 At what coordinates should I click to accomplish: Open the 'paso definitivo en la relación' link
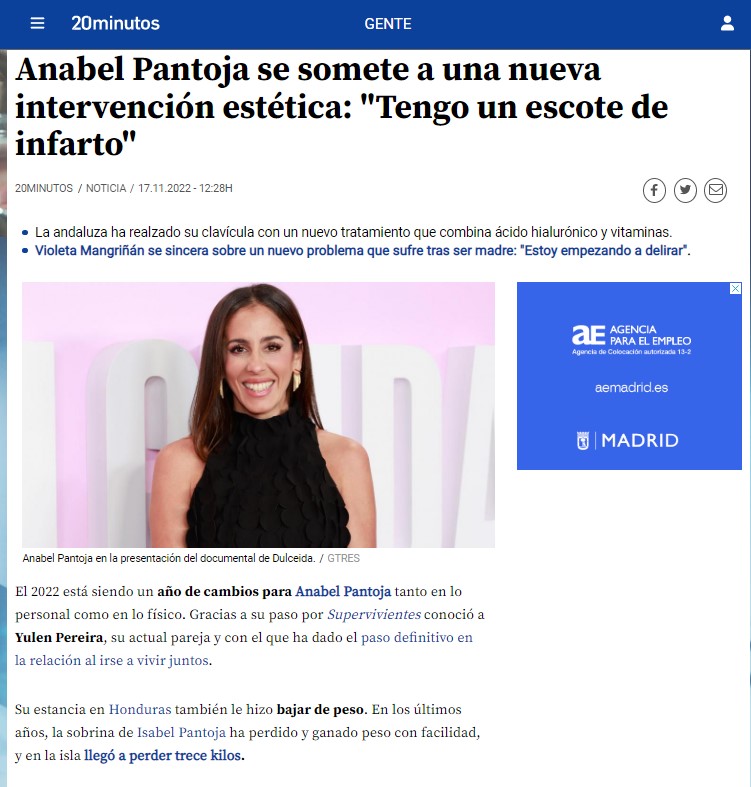(416, 637)
